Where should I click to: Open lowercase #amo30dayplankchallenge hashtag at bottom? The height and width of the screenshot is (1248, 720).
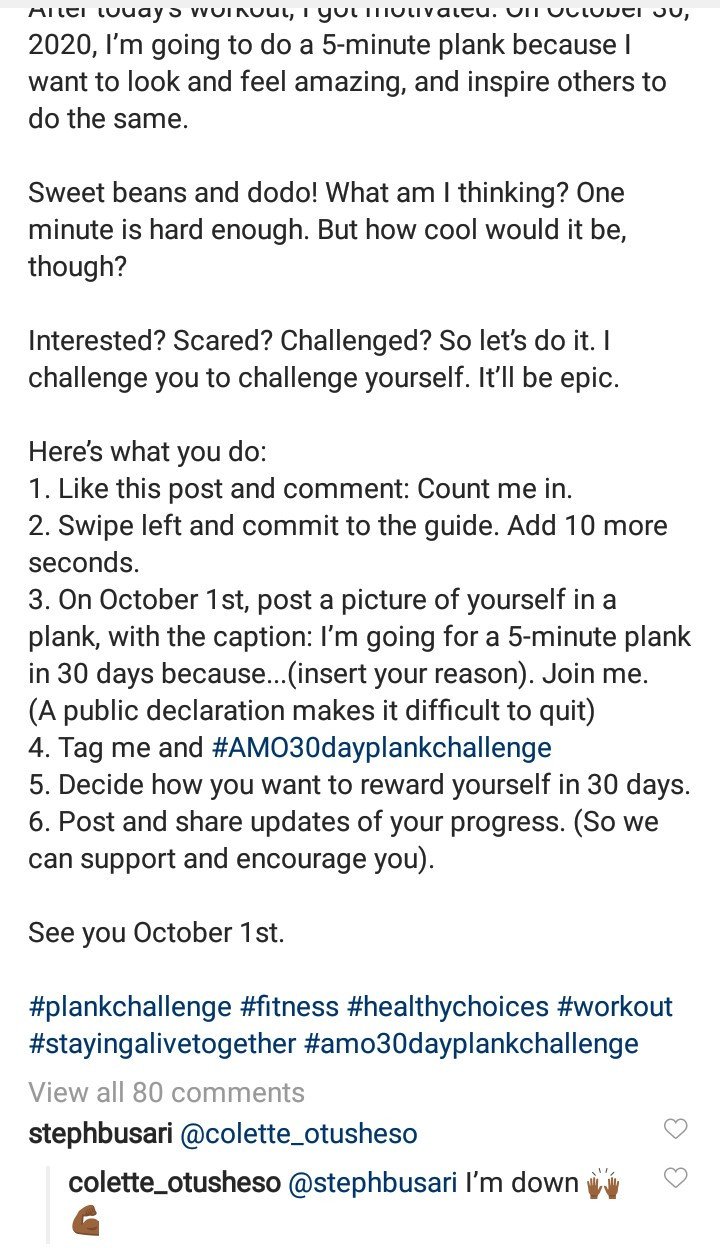point(471,1044)
